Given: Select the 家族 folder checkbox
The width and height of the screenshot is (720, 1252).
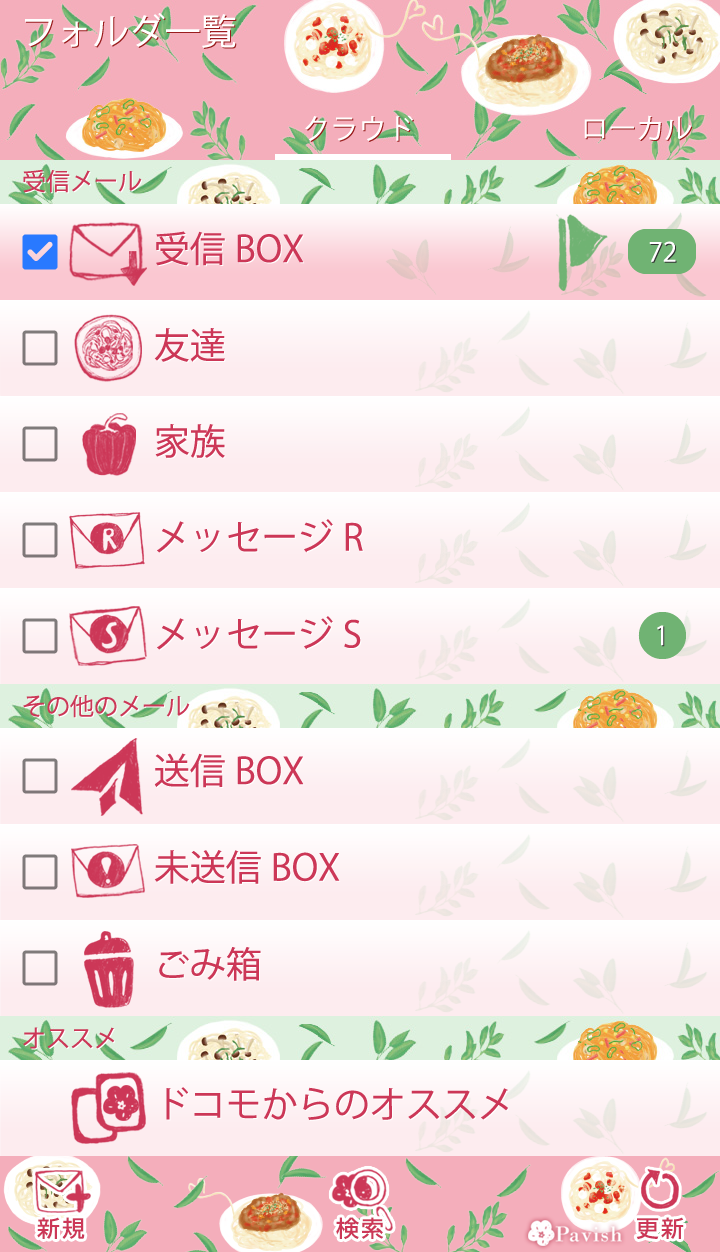Looking at the screenshot, I should click(40, 444).
